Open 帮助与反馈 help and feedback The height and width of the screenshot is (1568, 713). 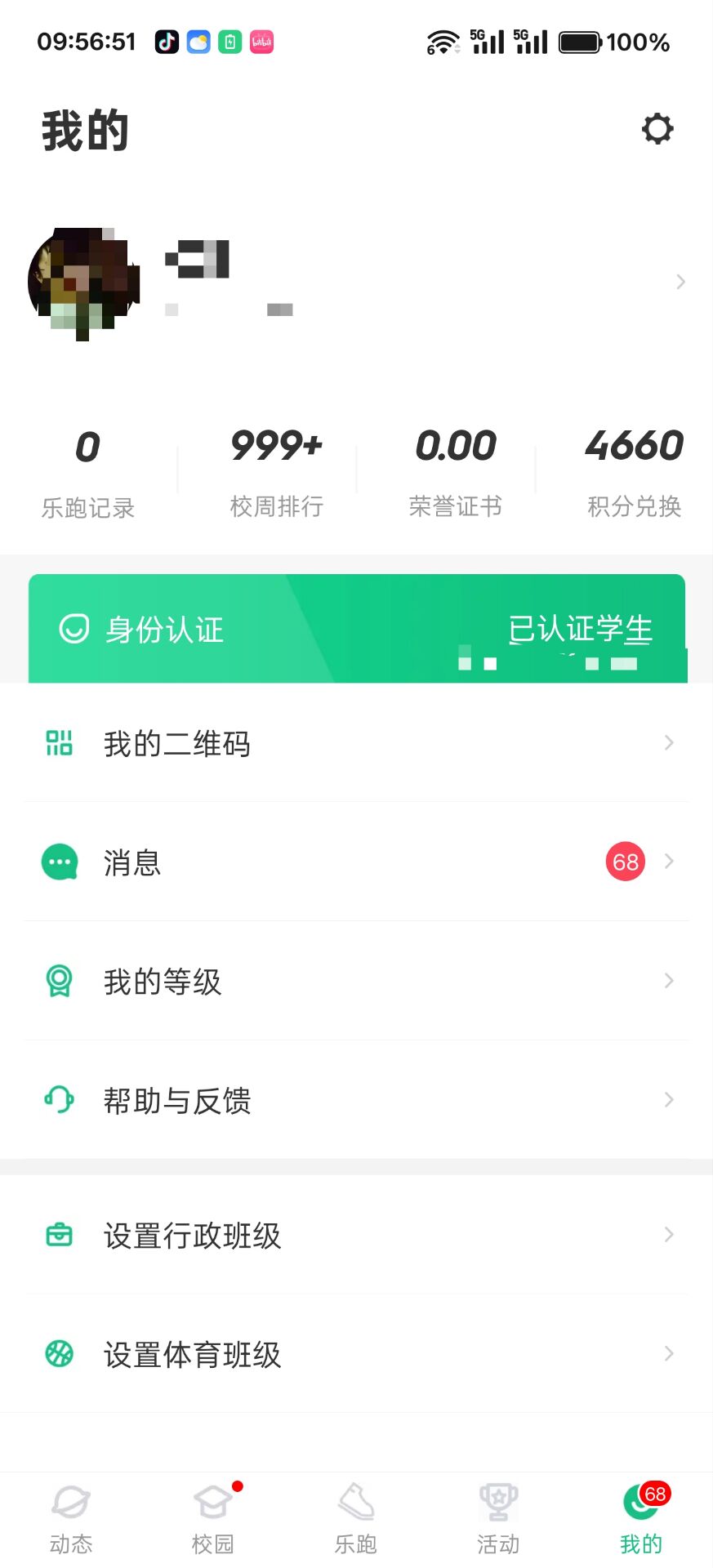[356, 1100]
